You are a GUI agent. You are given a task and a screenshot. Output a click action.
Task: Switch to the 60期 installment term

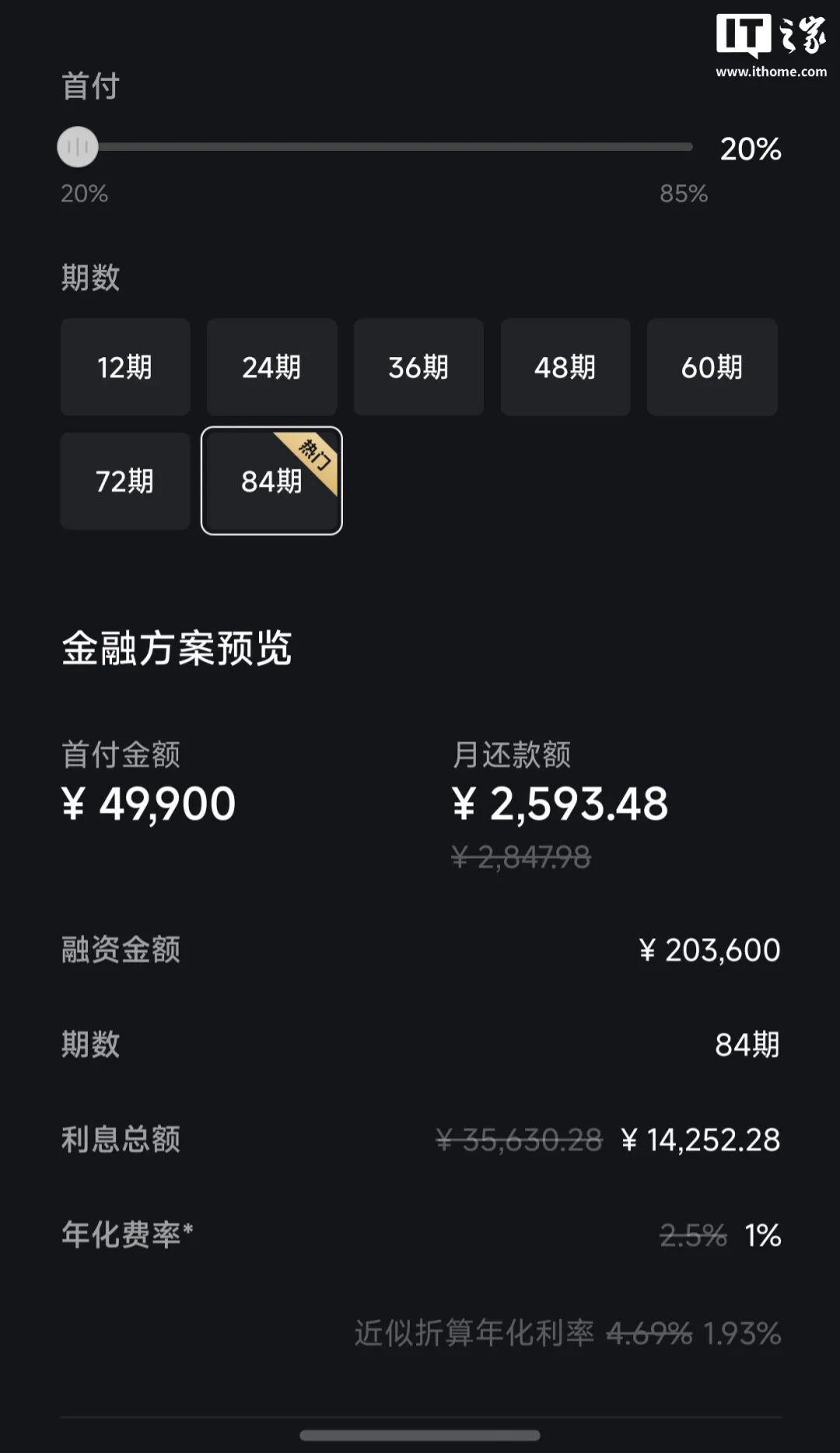coord(712,366)
